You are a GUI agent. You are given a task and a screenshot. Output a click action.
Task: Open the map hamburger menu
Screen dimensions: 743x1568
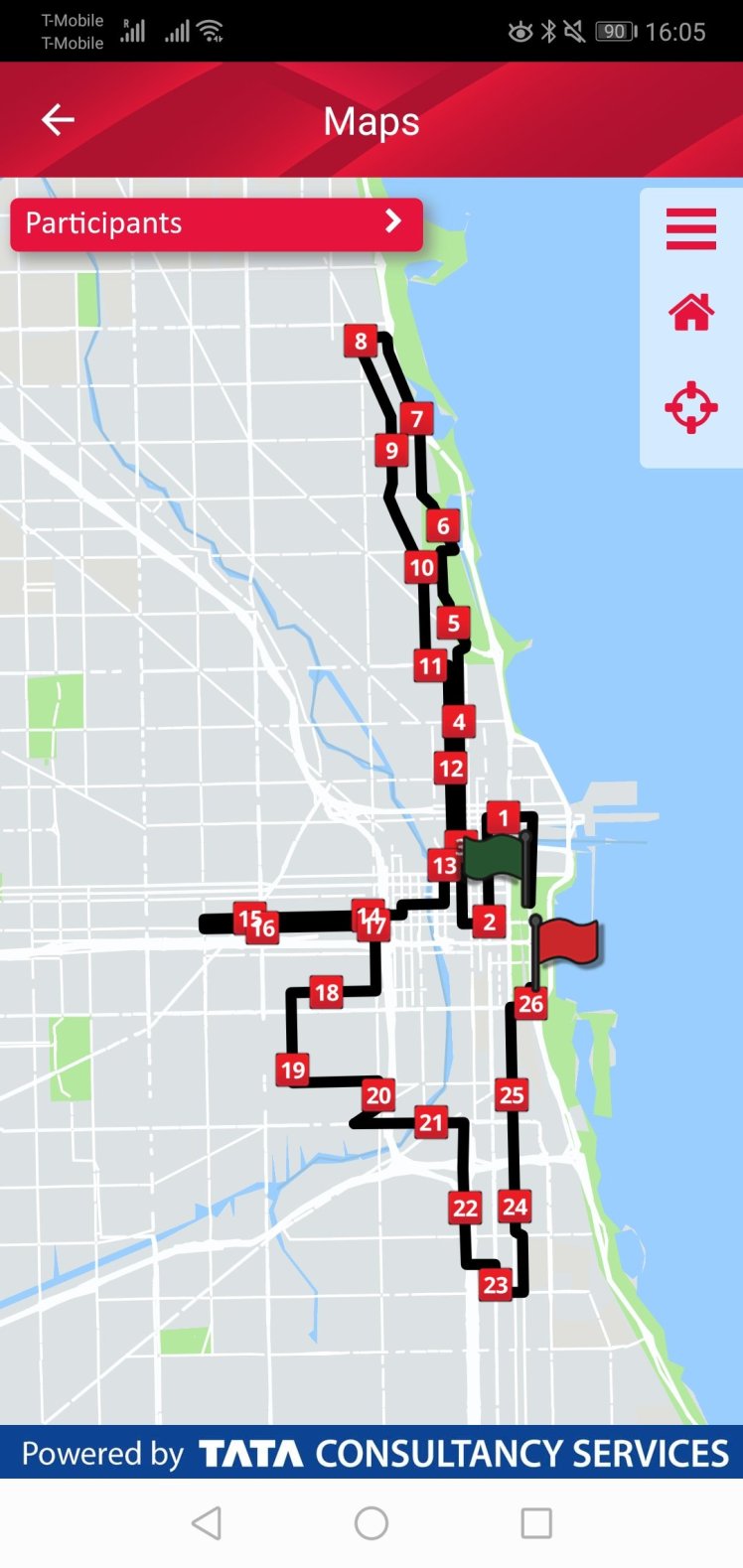(x=690, y=228)
